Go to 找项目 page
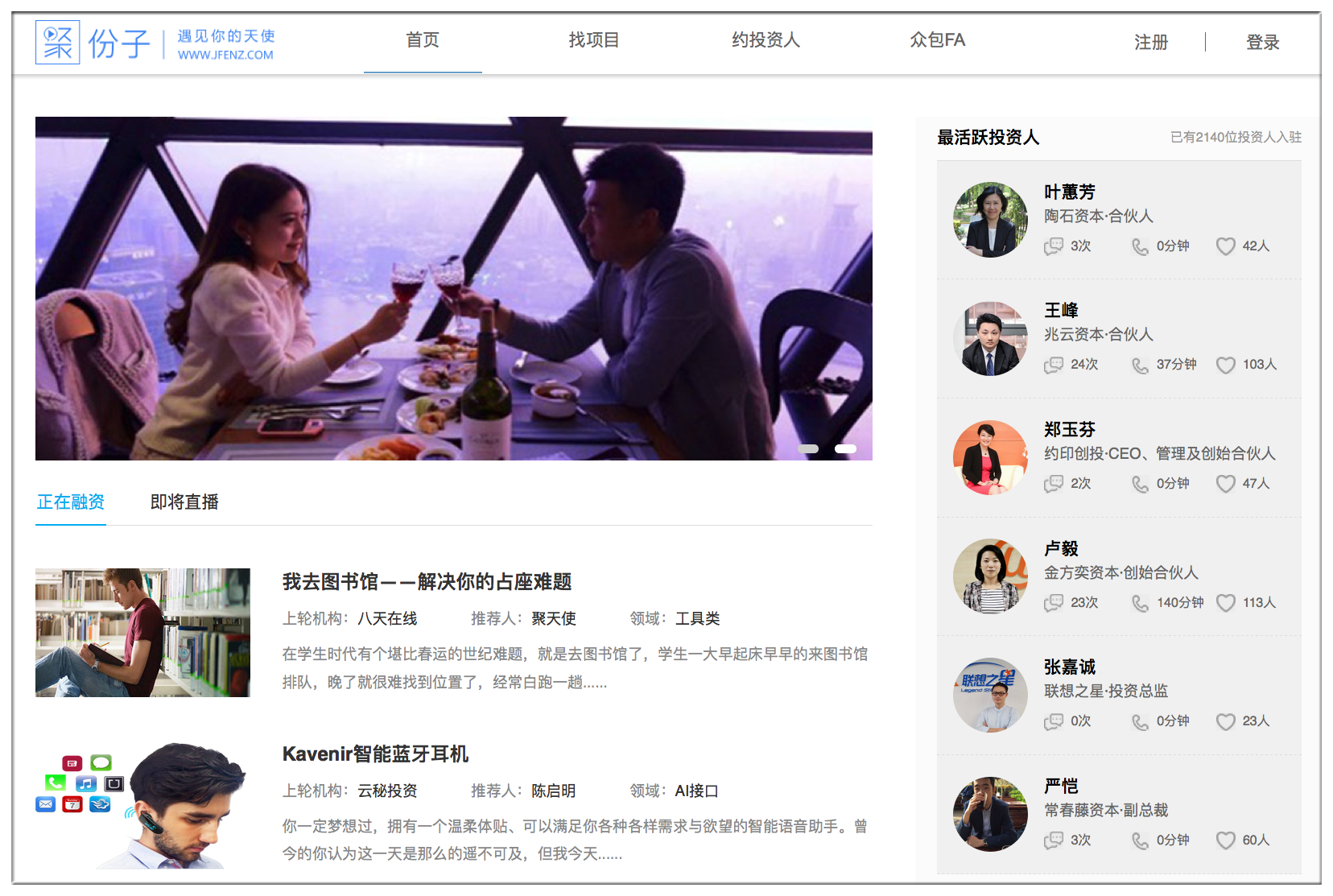 (594, 40)
